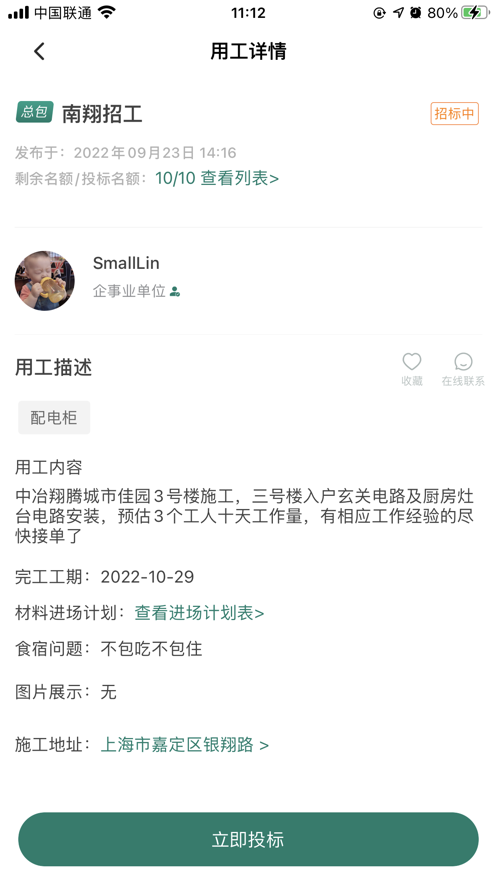Go back from 用工详情 page
The width and height of the screenshot is (497, 883).
point(39,52)
